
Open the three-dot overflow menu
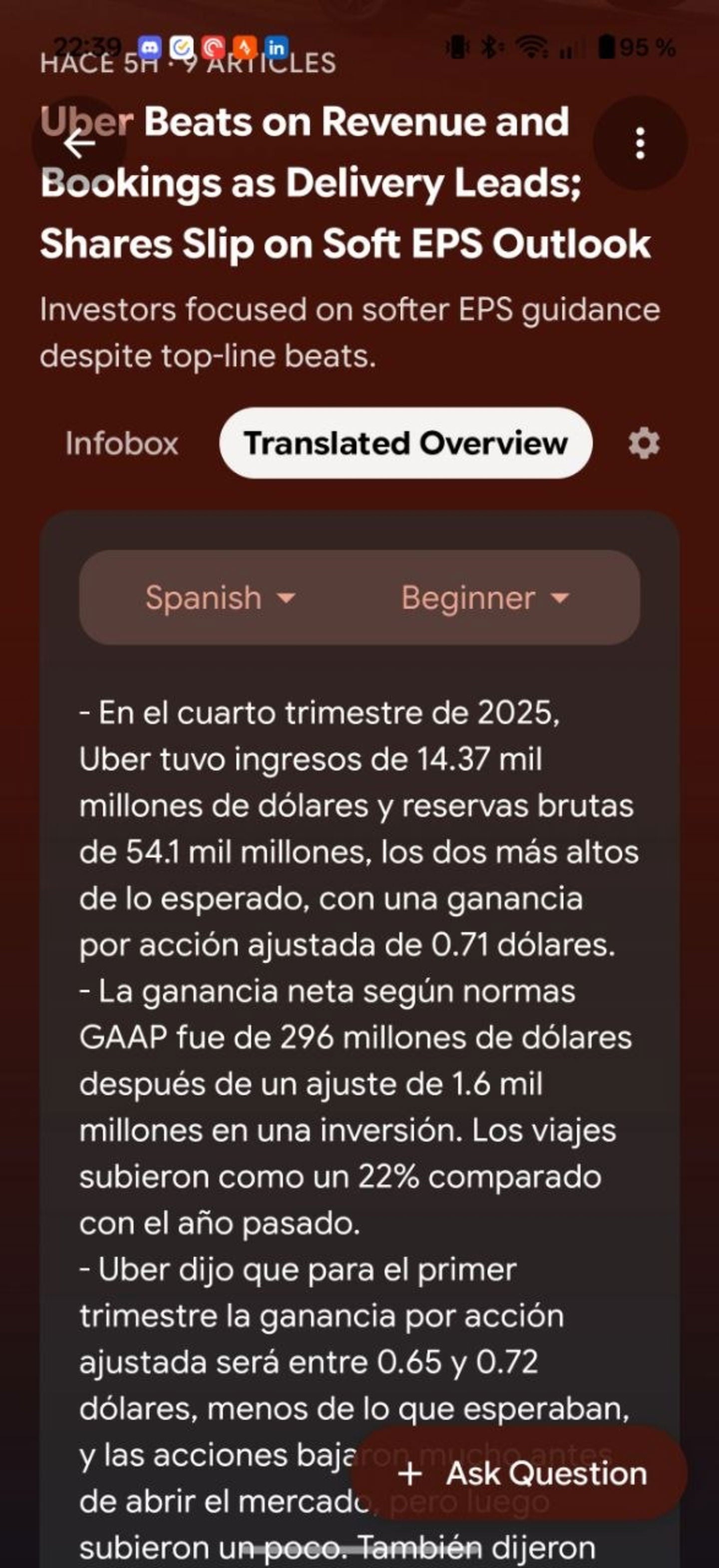(639, 144)
